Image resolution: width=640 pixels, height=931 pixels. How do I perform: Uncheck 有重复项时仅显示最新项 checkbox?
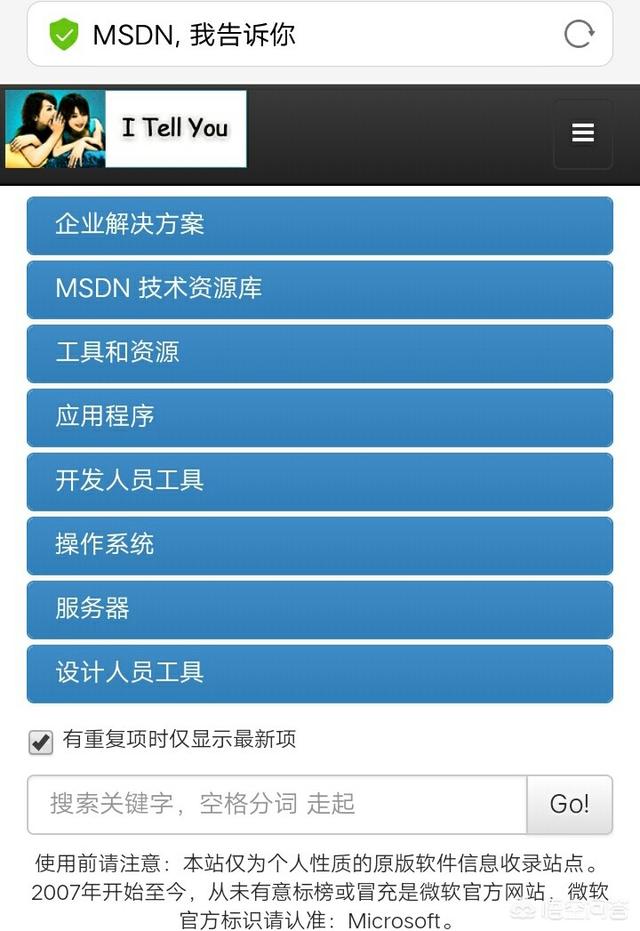[x=41, y=742]
